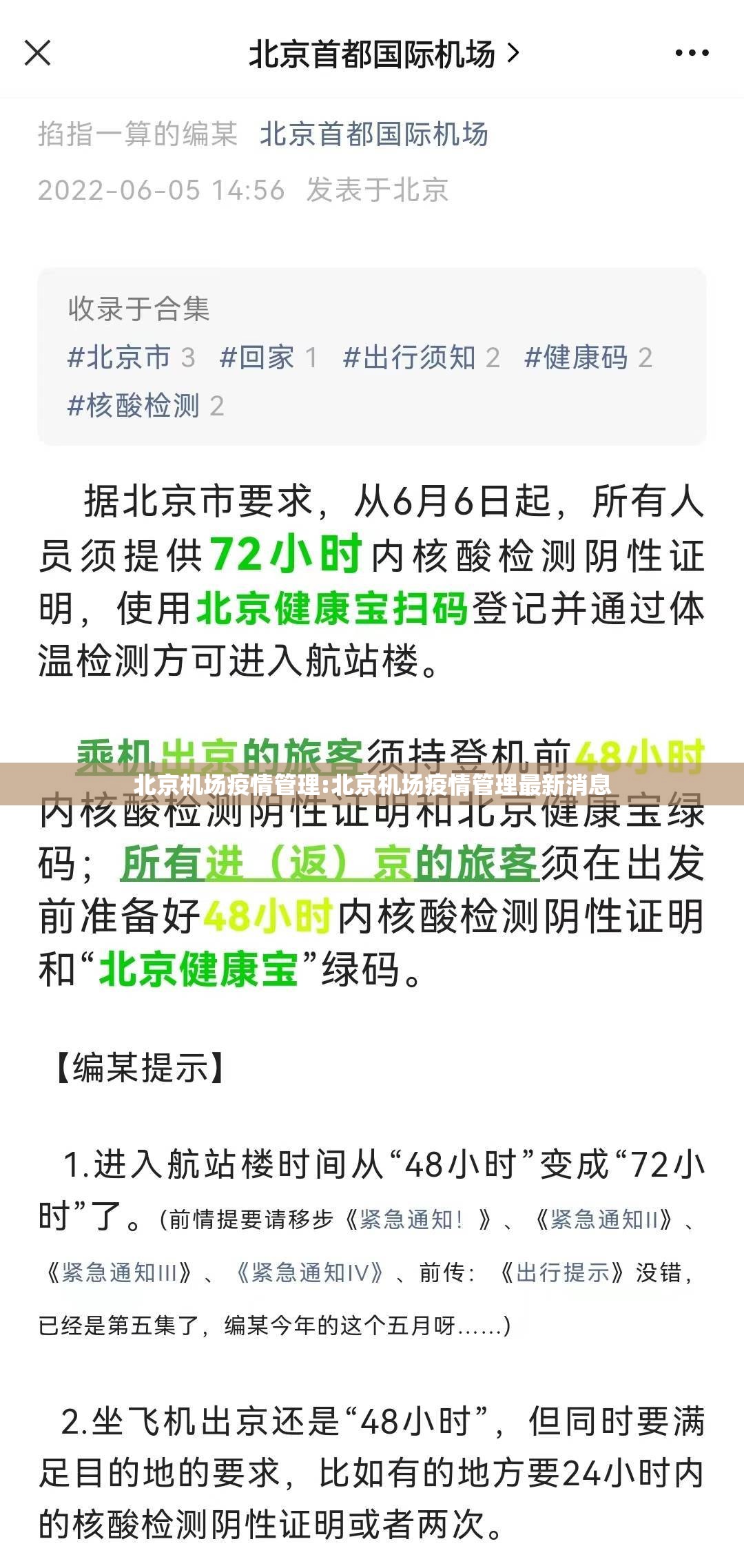
Task: Open the #健康码 collection tag
Action: coord(588,358)
